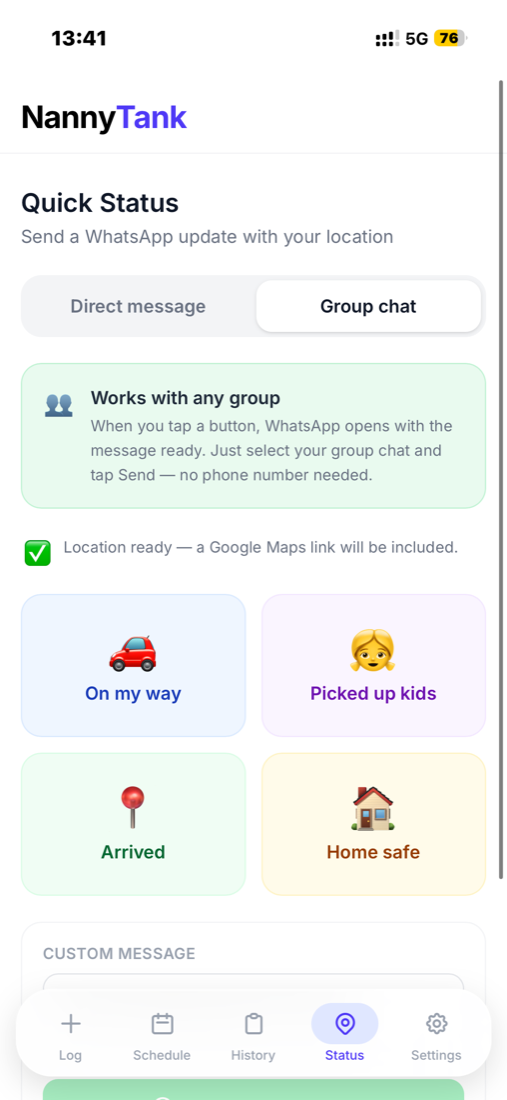This screenshot has height=1100, width=507.
Task: Switch to Direct message mode
Action: pos(138,307)
